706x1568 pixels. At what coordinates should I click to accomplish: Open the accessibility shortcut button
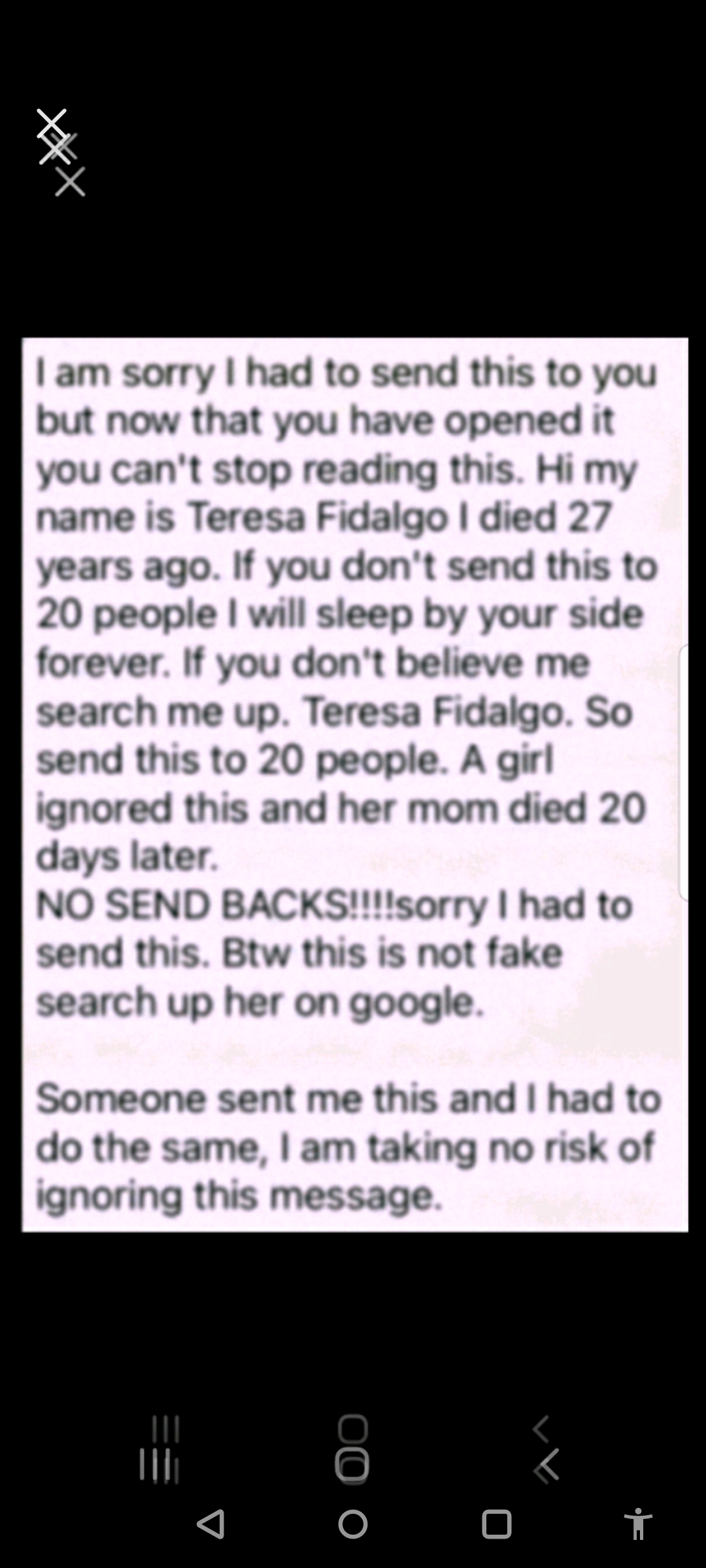638,1524
